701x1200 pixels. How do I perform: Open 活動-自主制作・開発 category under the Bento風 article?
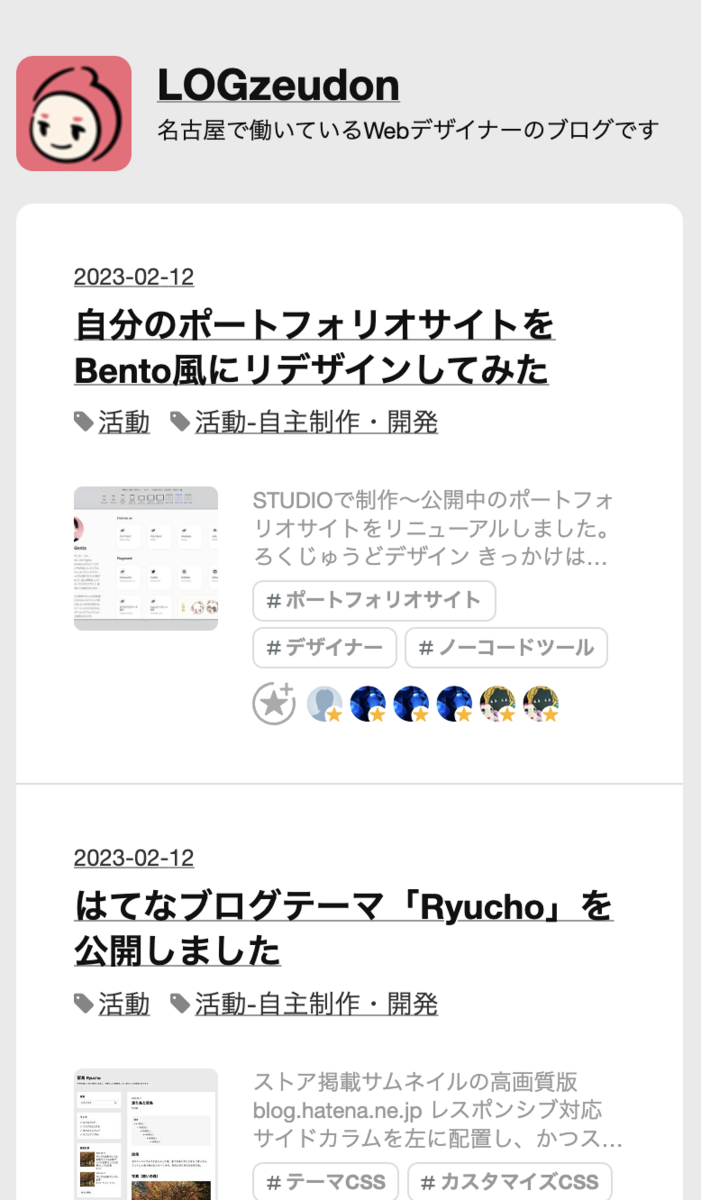coord(316,422)
